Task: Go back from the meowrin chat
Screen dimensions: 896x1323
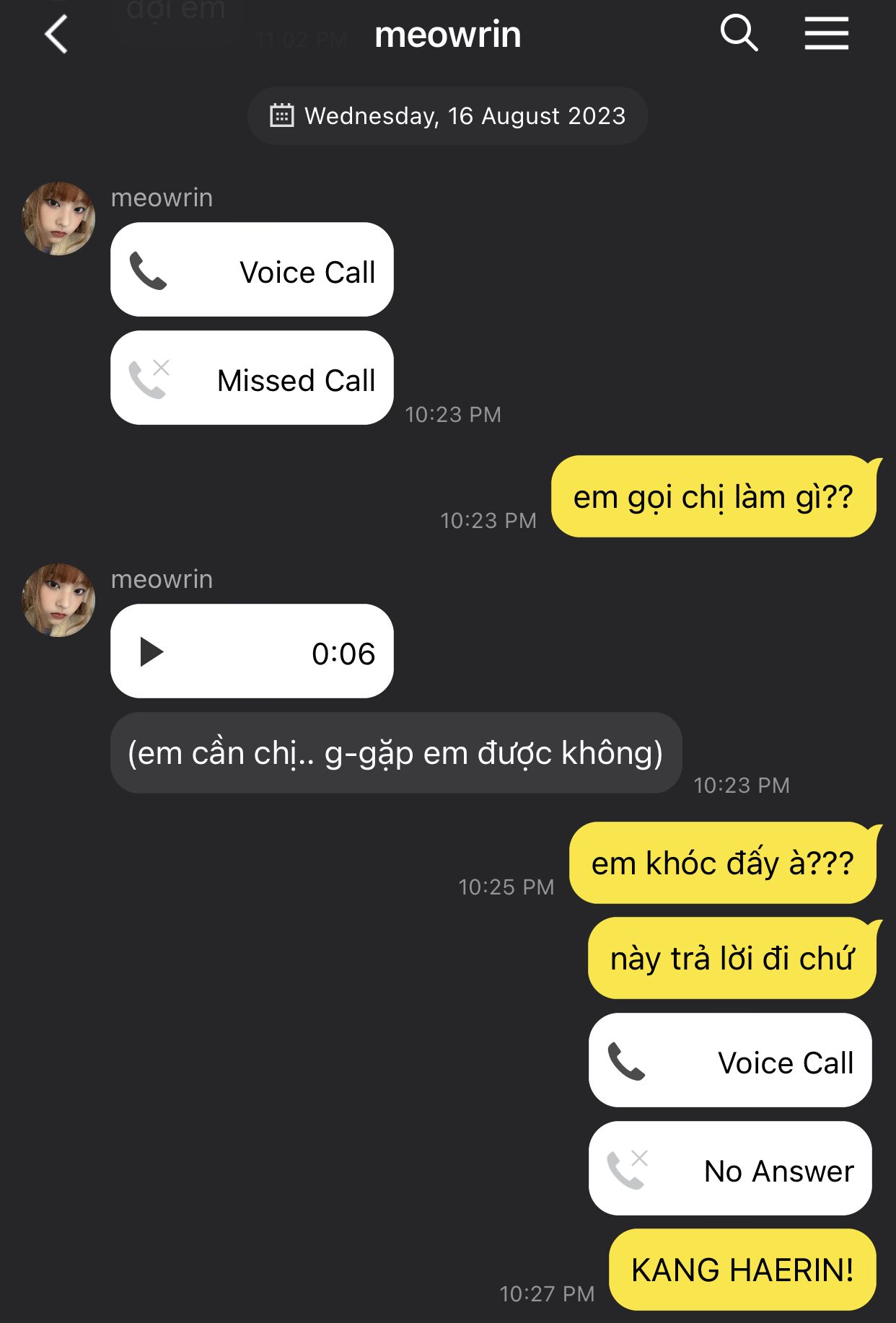Action: (56, 35)
